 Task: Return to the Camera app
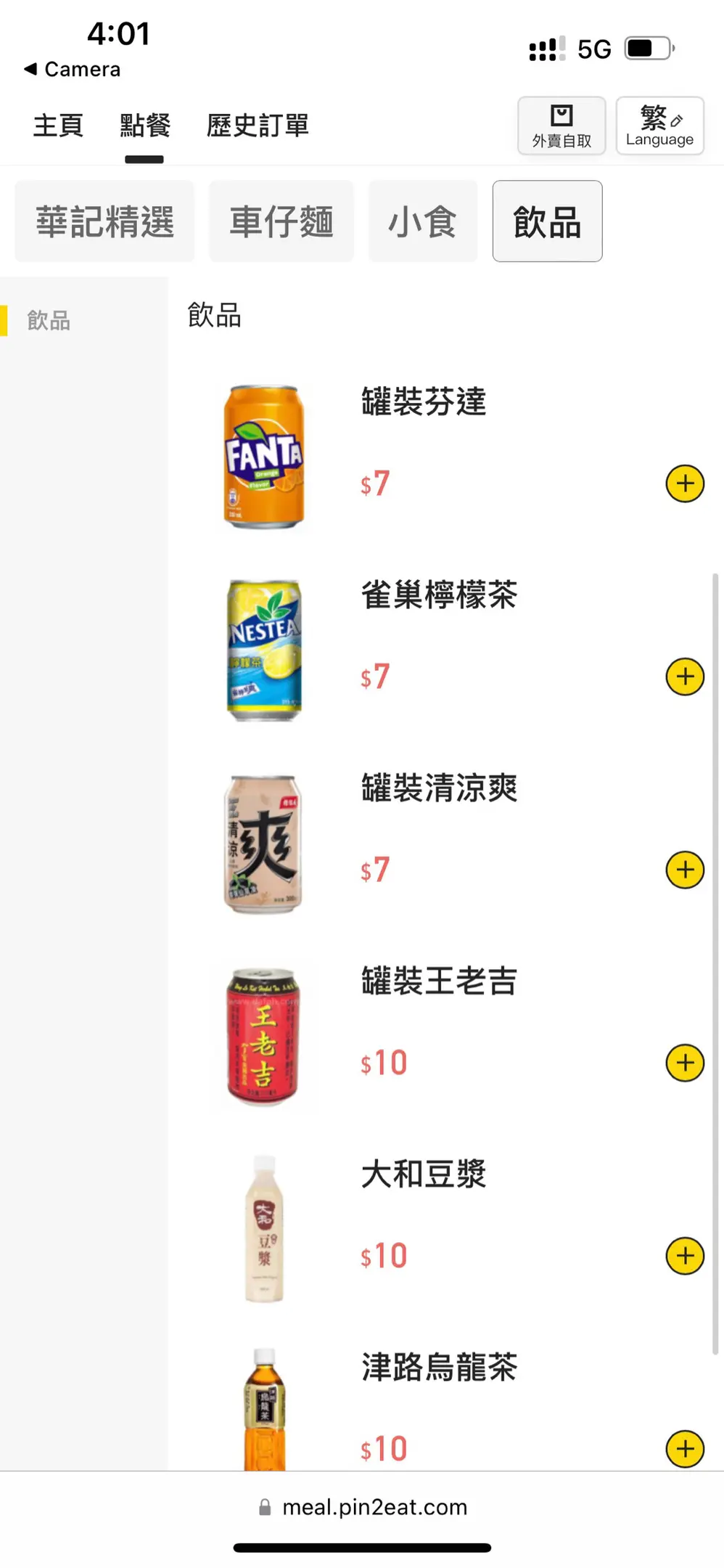[x=72, y=70]
